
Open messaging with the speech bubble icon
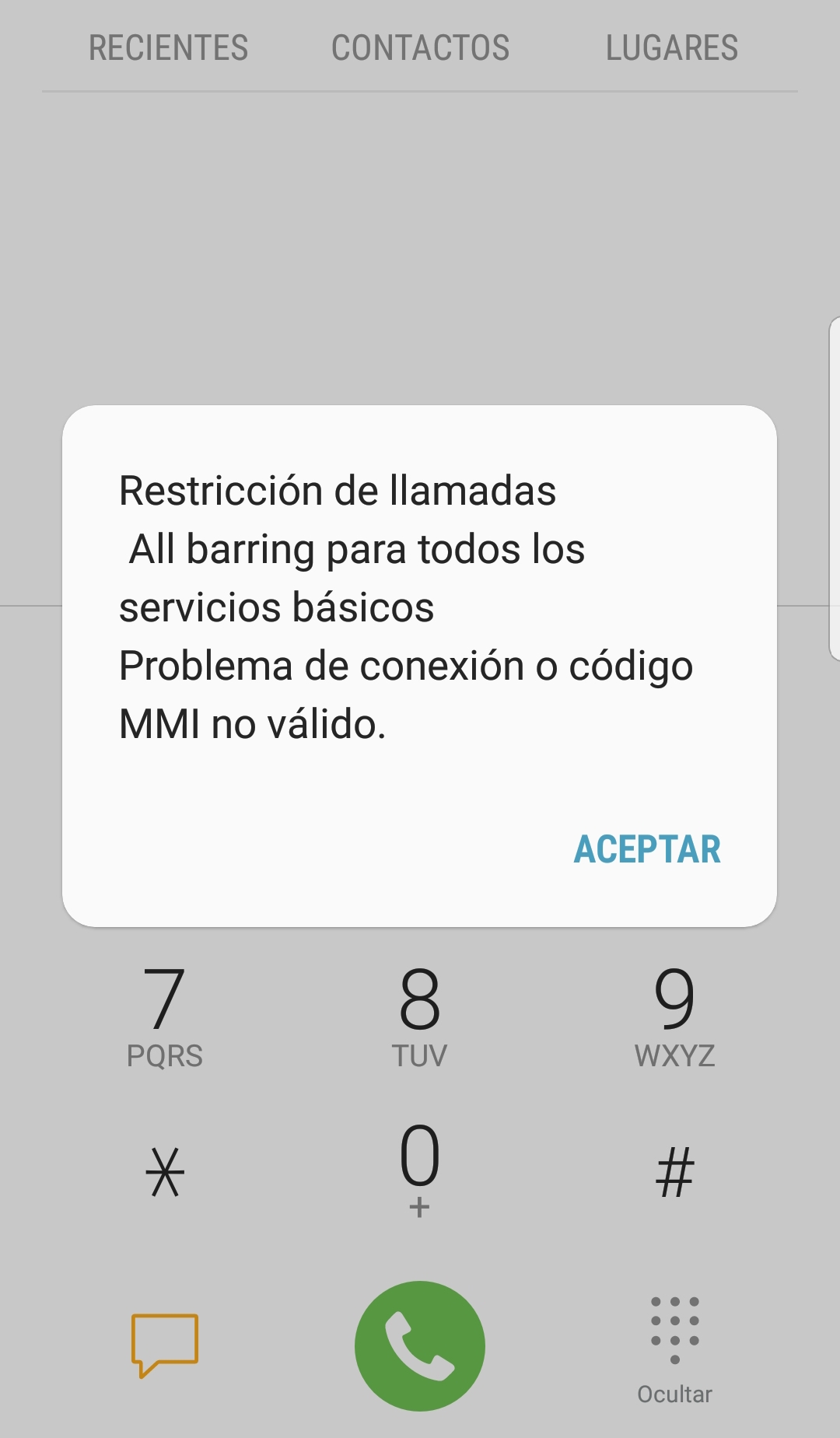tap(165, 1344)
